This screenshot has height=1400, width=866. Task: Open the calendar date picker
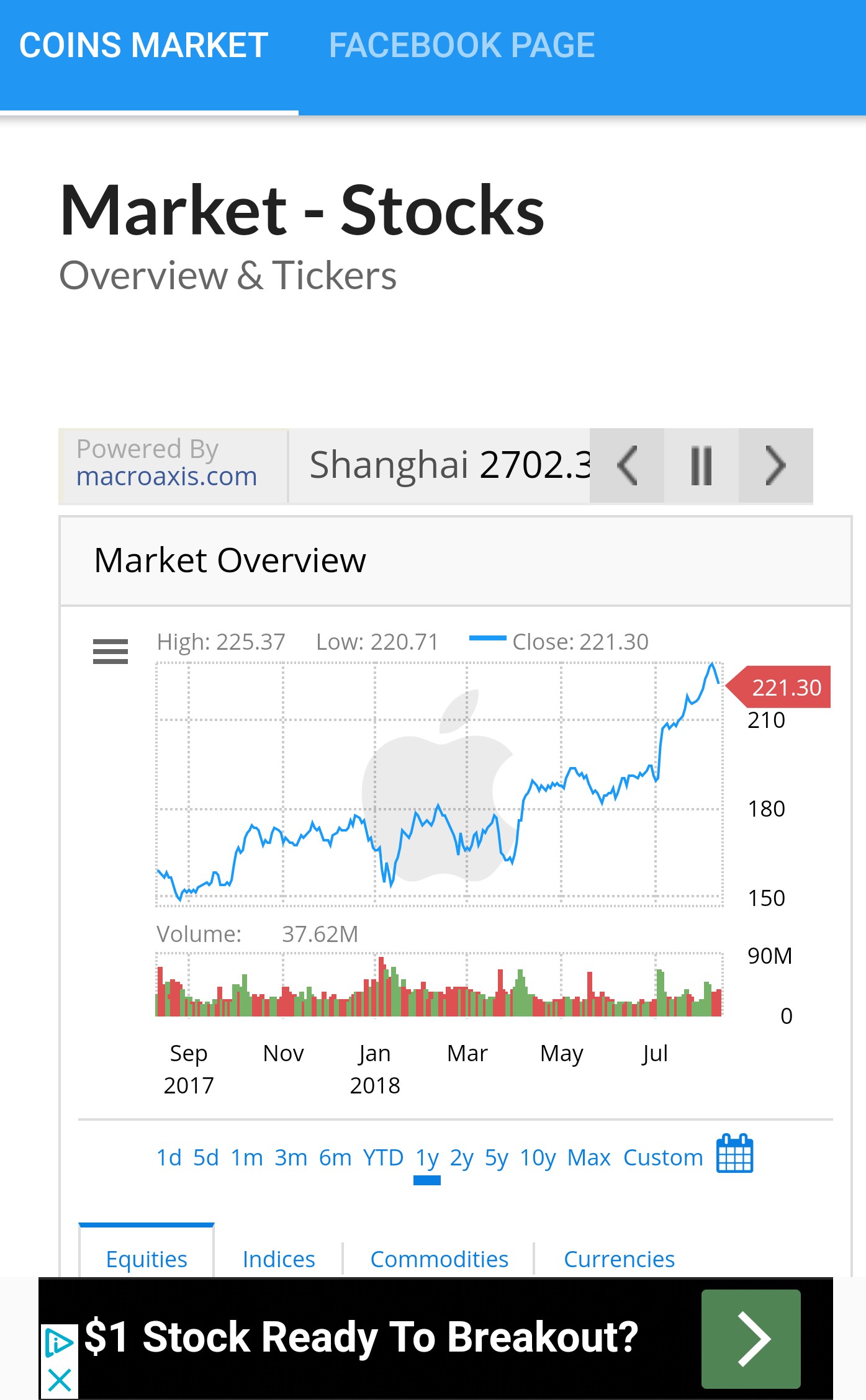click(735, 1154)
